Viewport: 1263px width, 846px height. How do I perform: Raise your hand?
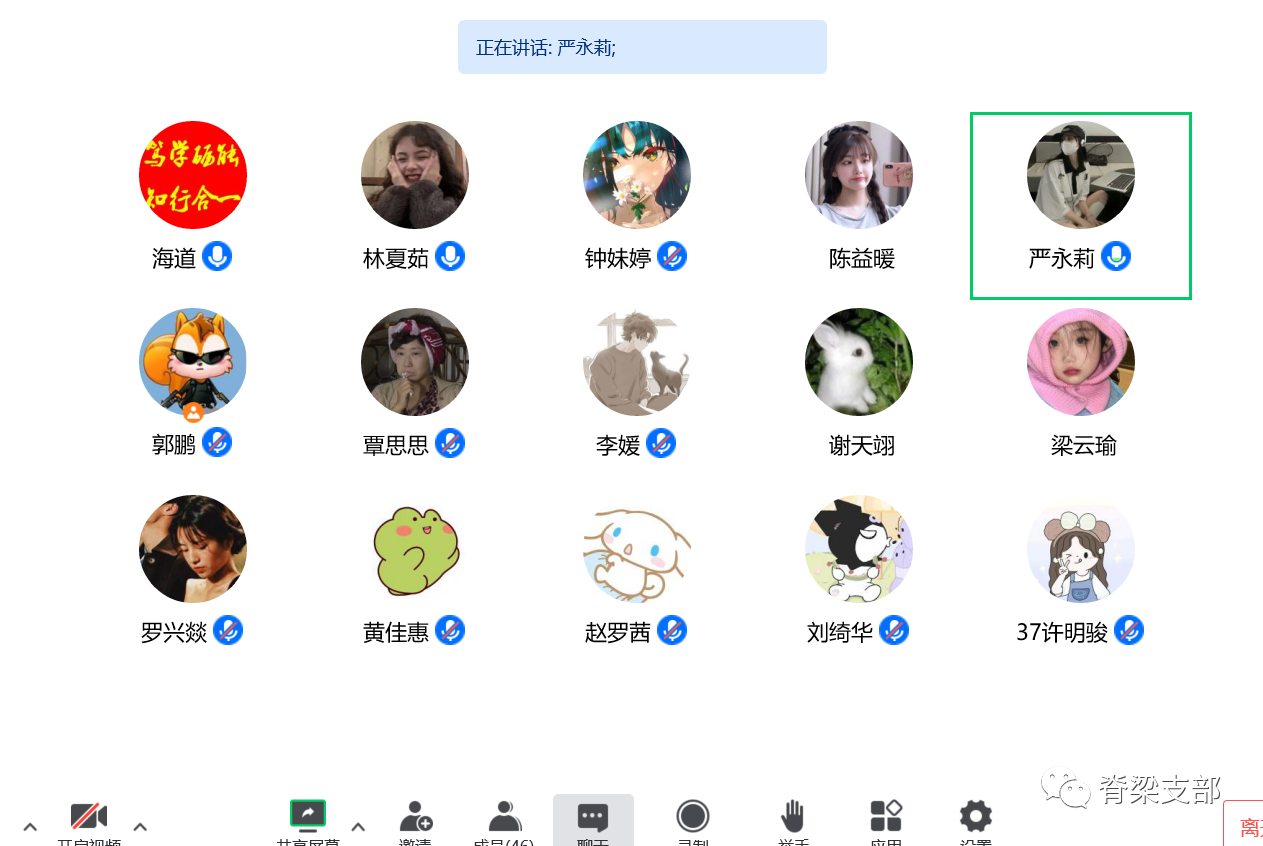[x=793, y=817]
